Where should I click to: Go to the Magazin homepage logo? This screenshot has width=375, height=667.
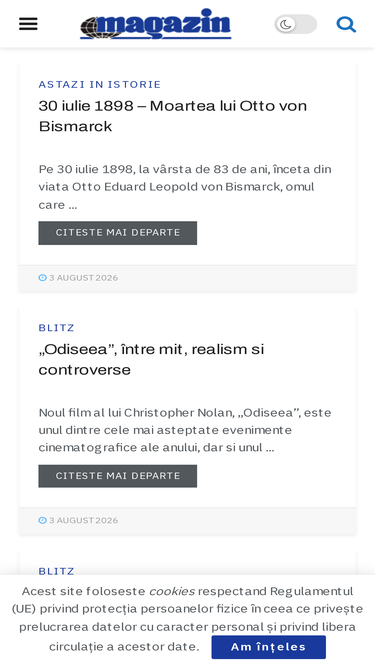tap(156, 24)
